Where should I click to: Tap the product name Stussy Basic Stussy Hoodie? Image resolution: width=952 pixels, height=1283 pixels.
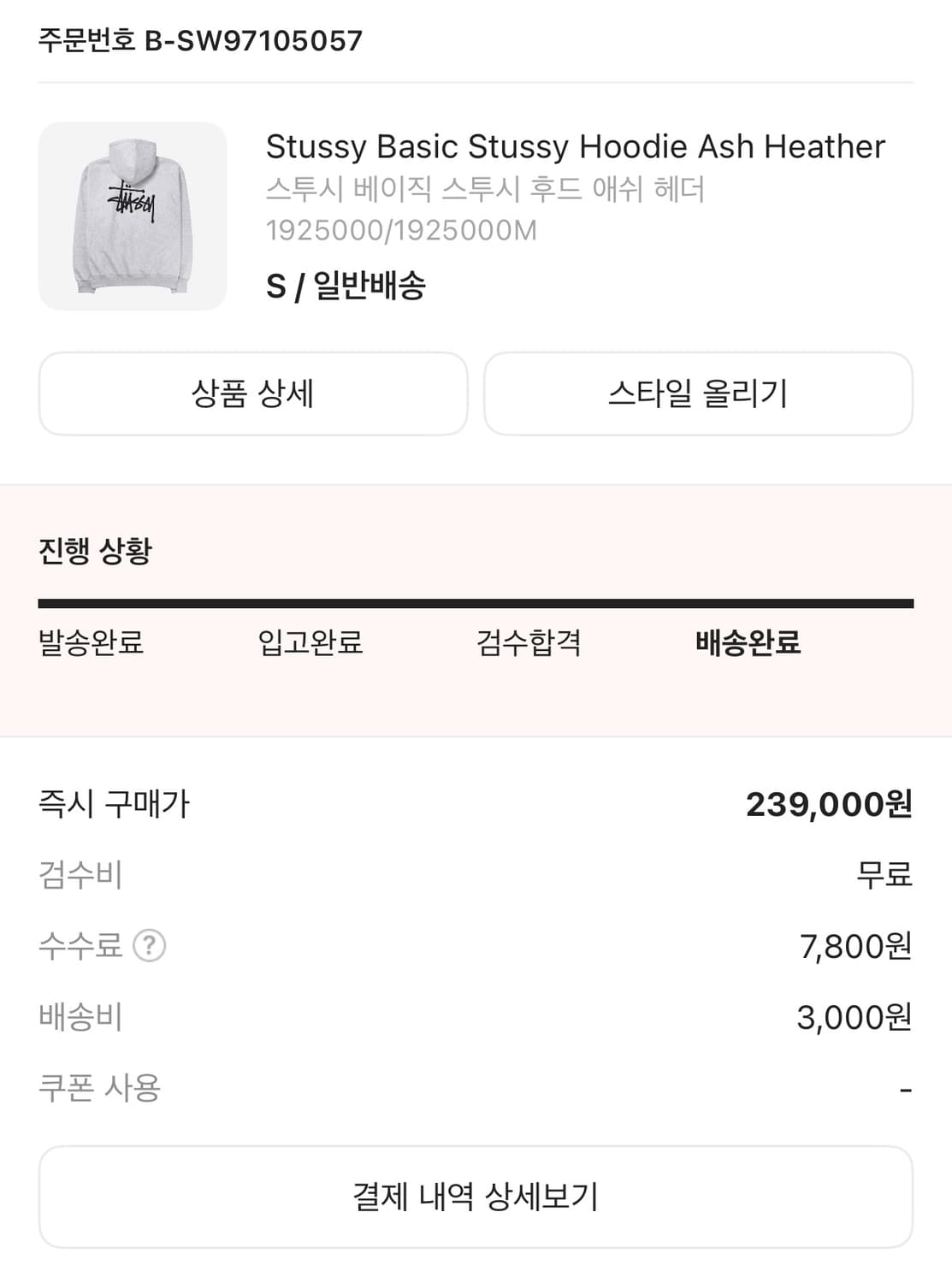pyautogui.click(x=573, y=147)
